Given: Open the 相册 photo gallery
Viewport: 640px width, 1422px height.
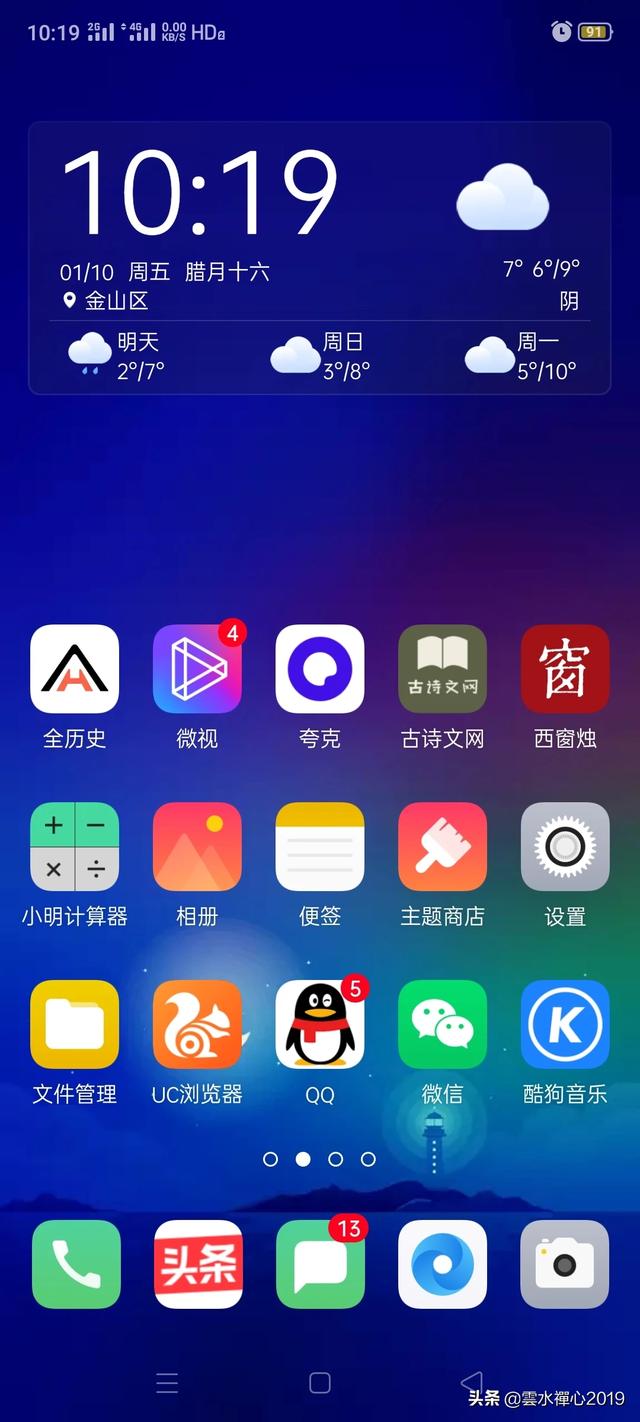Looking at the screenshot, I should click(x=197, y=847).
